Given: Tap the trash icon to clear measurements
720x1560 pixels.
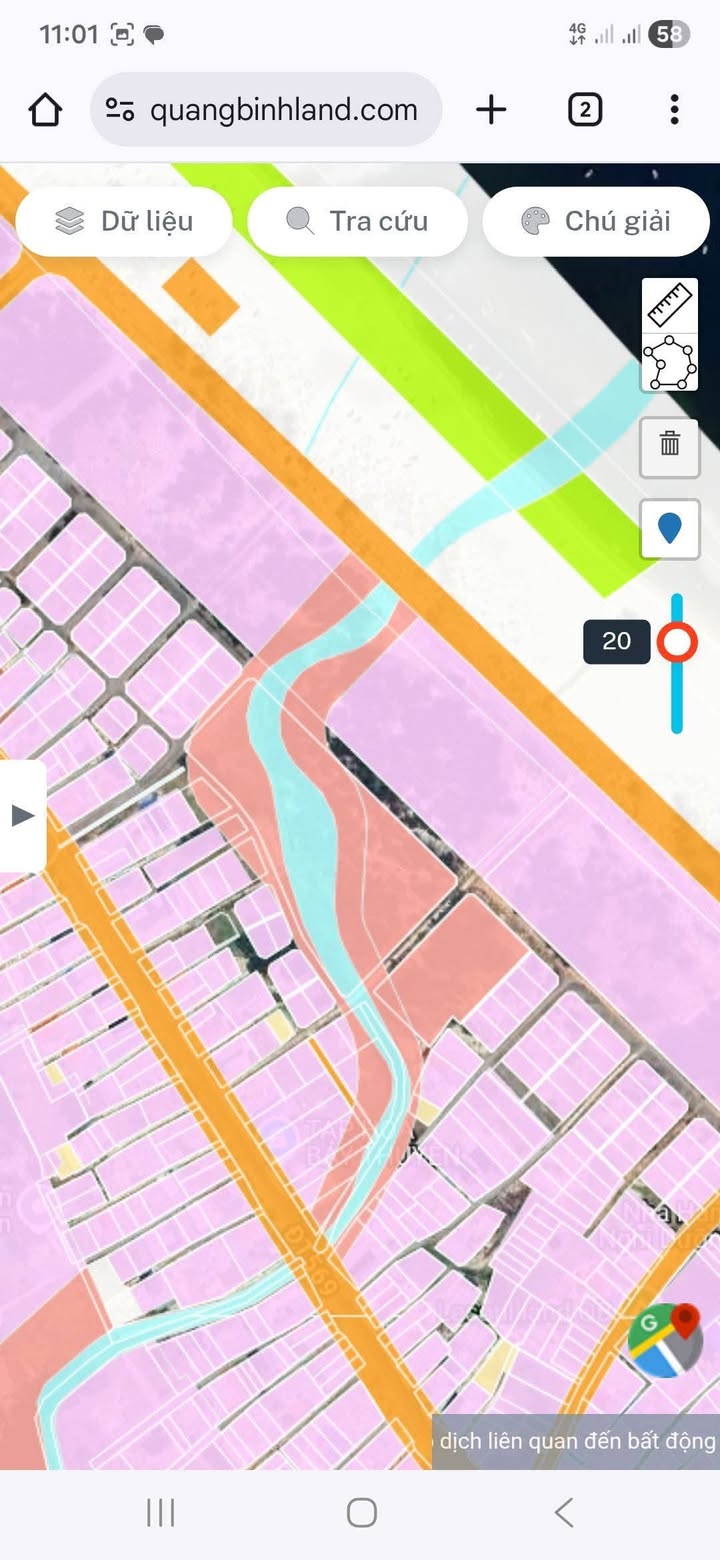Looking at the screenshot, I should click(670, 446).
